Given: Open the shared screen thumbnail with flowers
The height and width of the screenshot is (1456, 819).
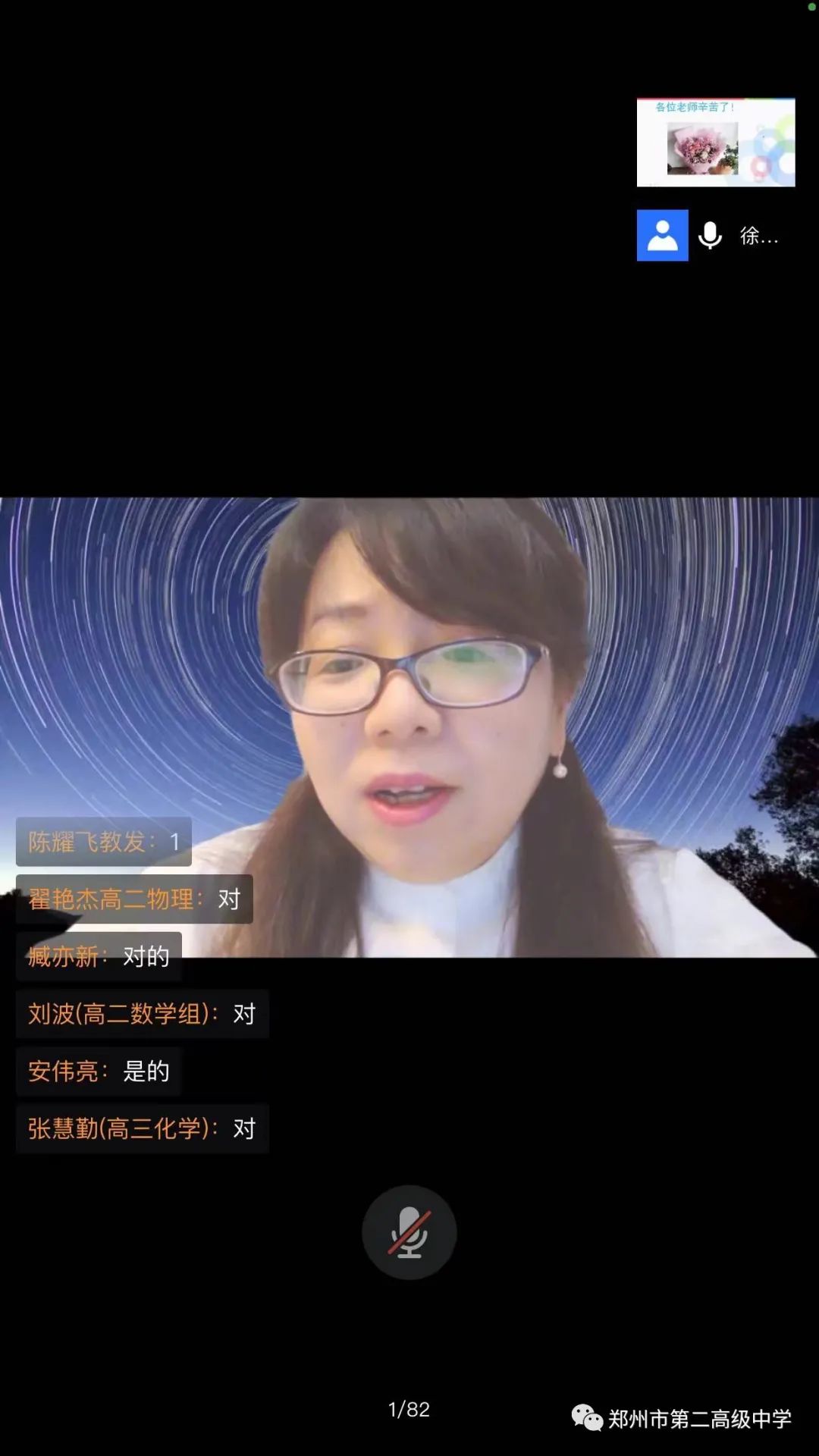Looking at the screenshot, I should [715, 143].
